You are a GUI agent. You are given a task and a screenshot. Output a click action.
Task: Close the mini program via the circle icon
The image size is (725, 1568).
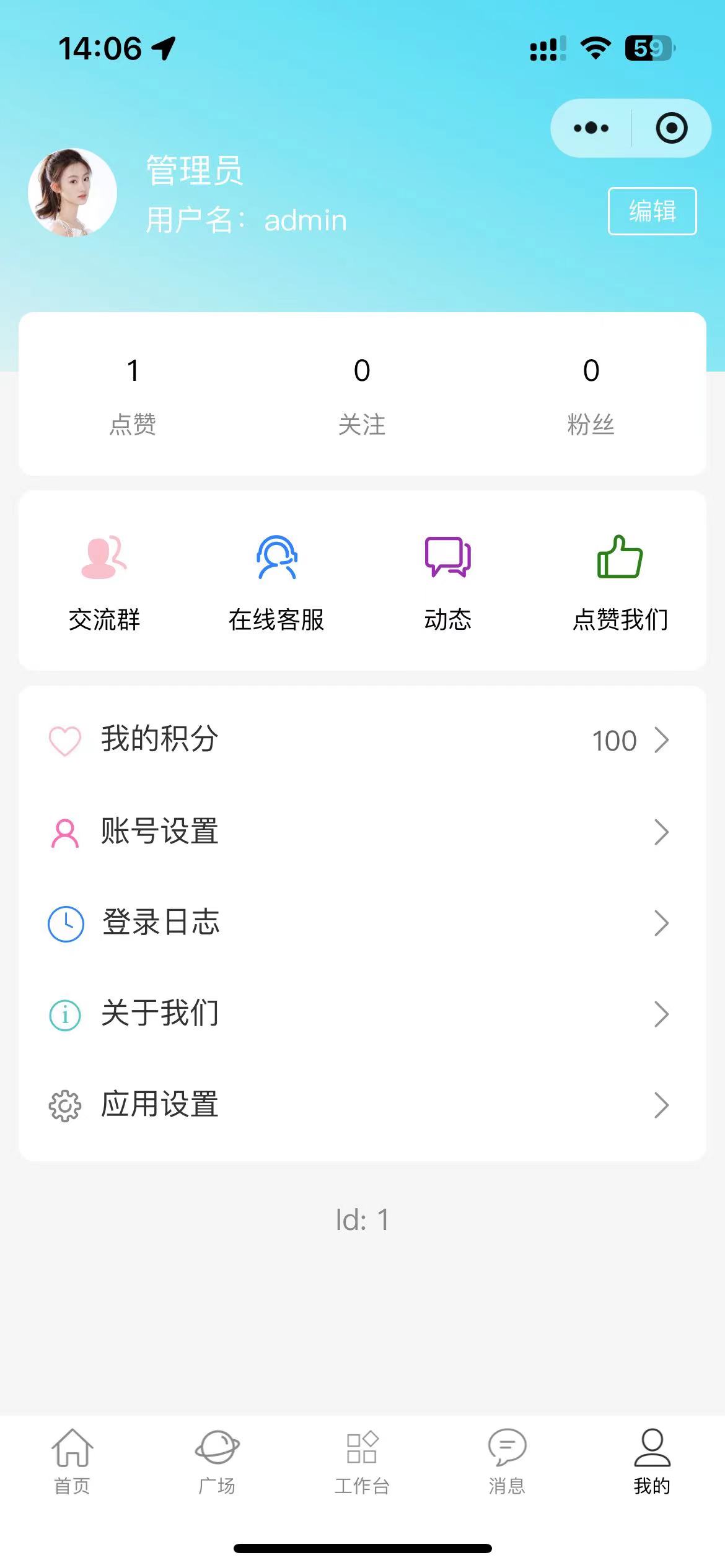(x=671, y=128)
